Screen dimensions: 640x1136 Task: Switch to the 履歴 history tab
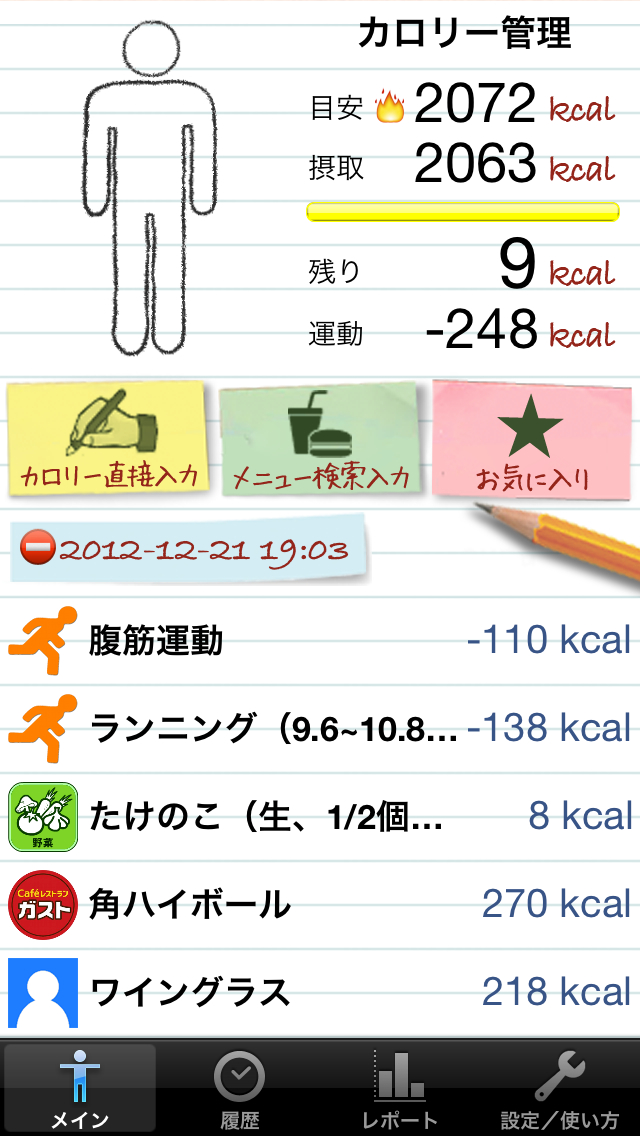pos(240,1088)
